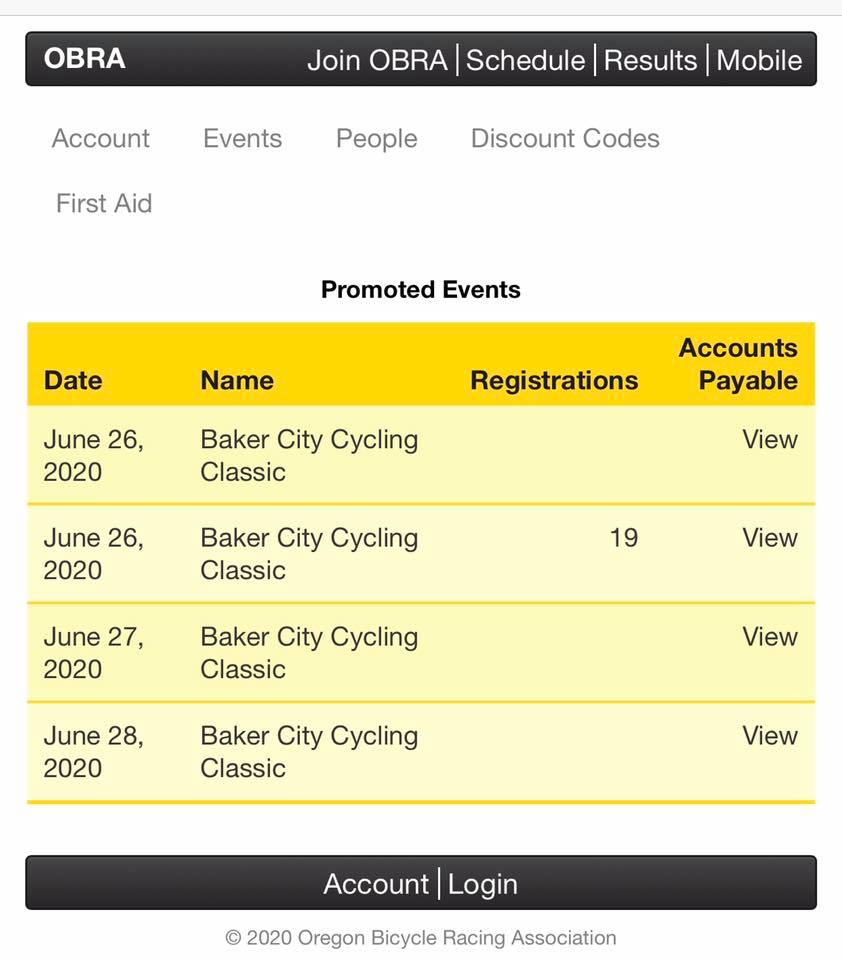The image size is (842, 960).
Task: View accounts payable for event with 19 registrations
Action: [x=770, y=538]
